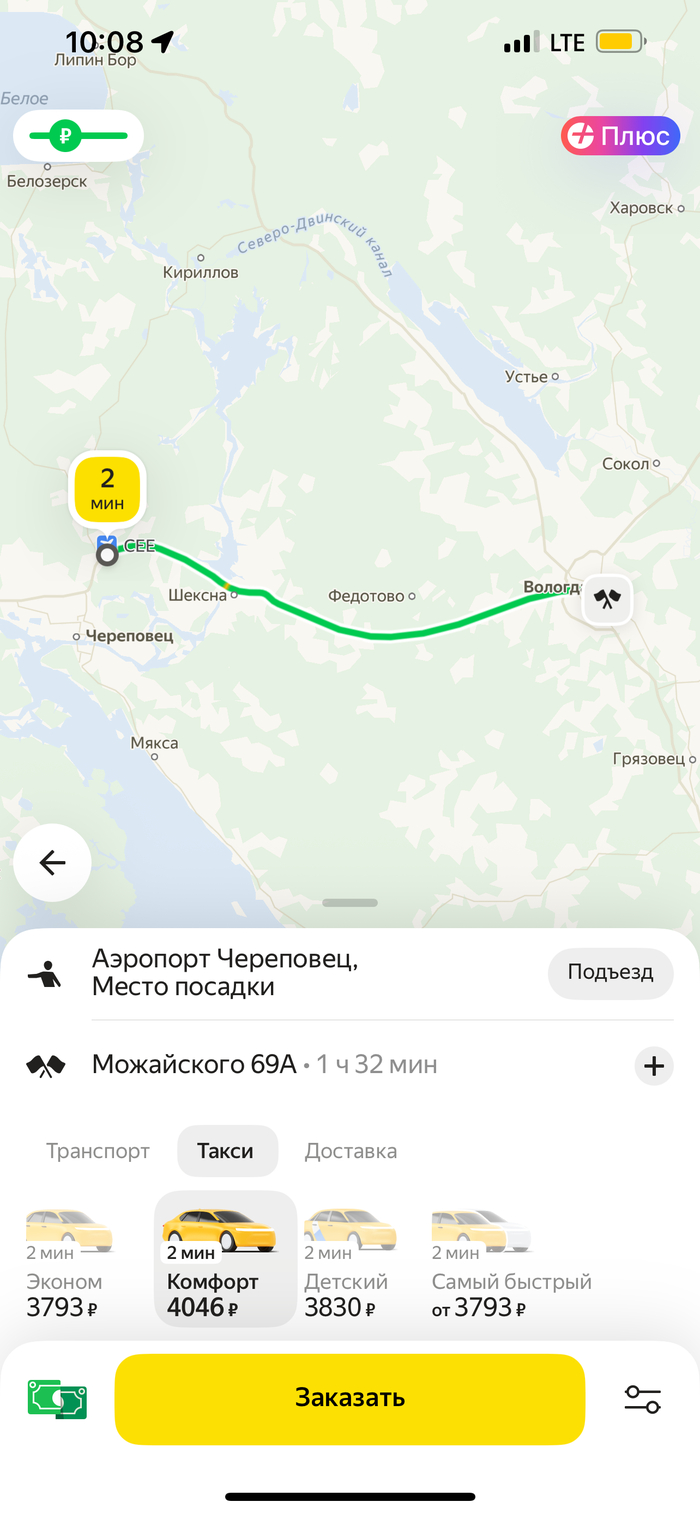Switch to the Транспорт tab
Image resolution: width=700 pixels, height=1514 pixels.
point(98,1151)
